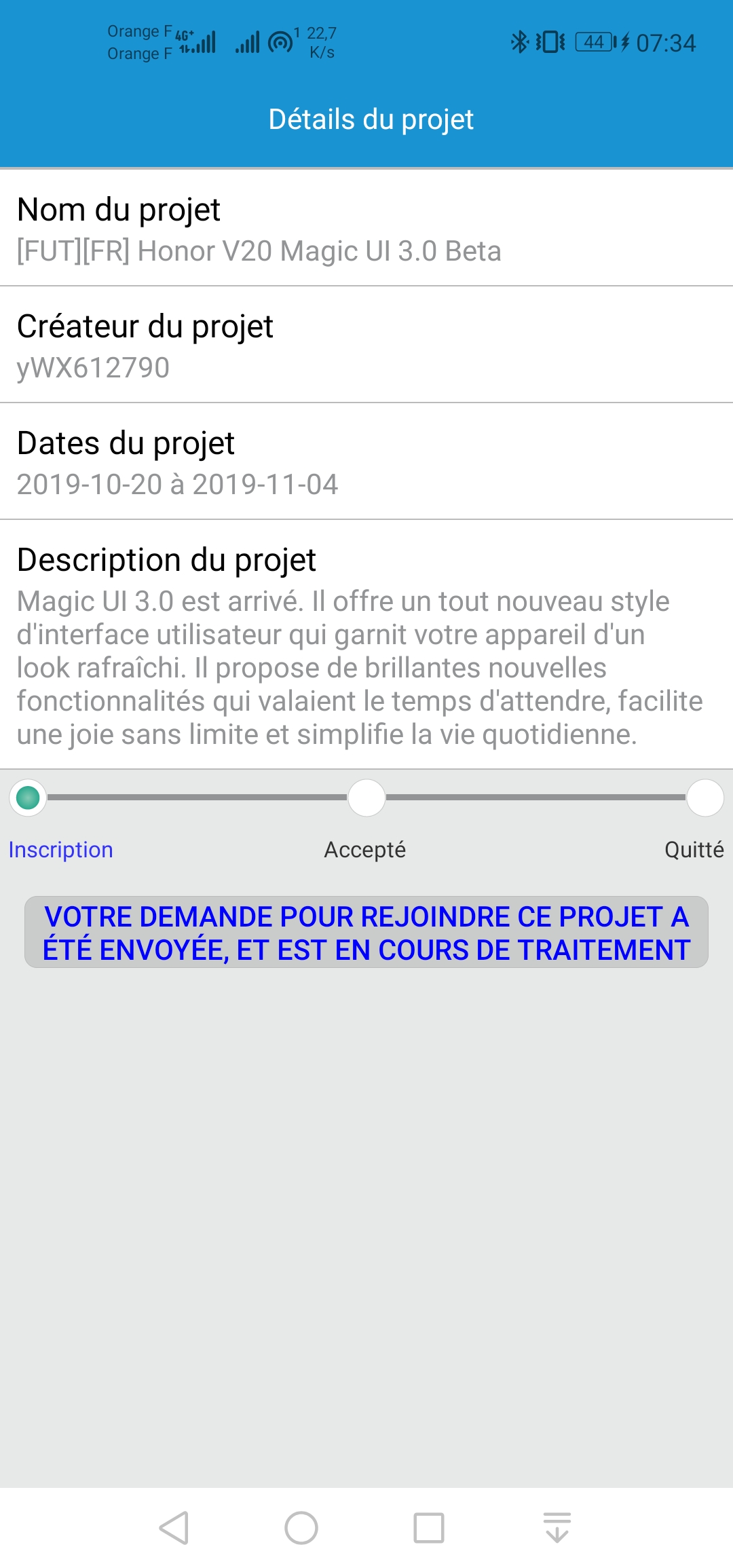
Task: Tap the Bluetooth status icon
Action: (520, 42)
